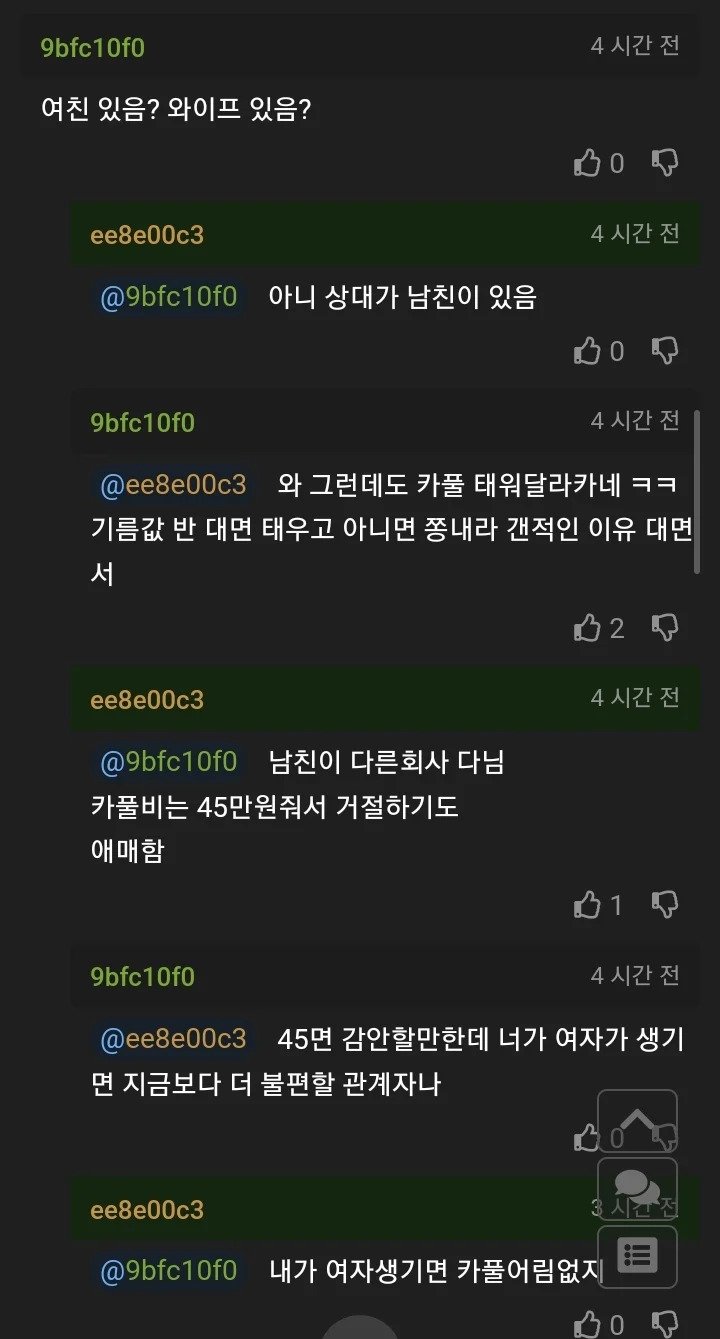The height and width of the screenshot is (1339, 720).
Task: Dislike the reply "아니 상대가 남친이 있음"
Action: pos(665,350)
